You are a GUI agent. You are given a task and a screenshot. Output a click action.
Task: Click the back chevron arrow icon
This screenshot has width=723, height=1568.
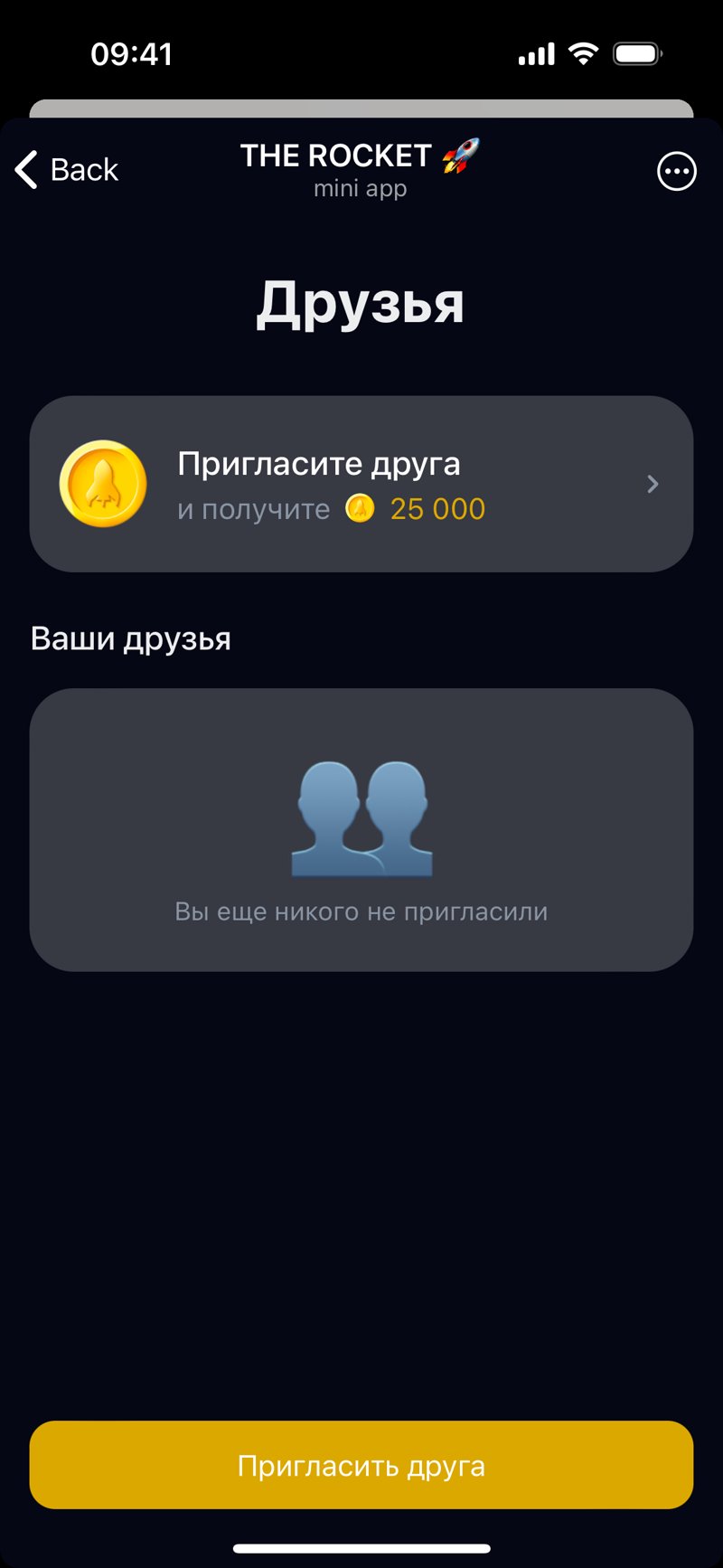[24, 171]
